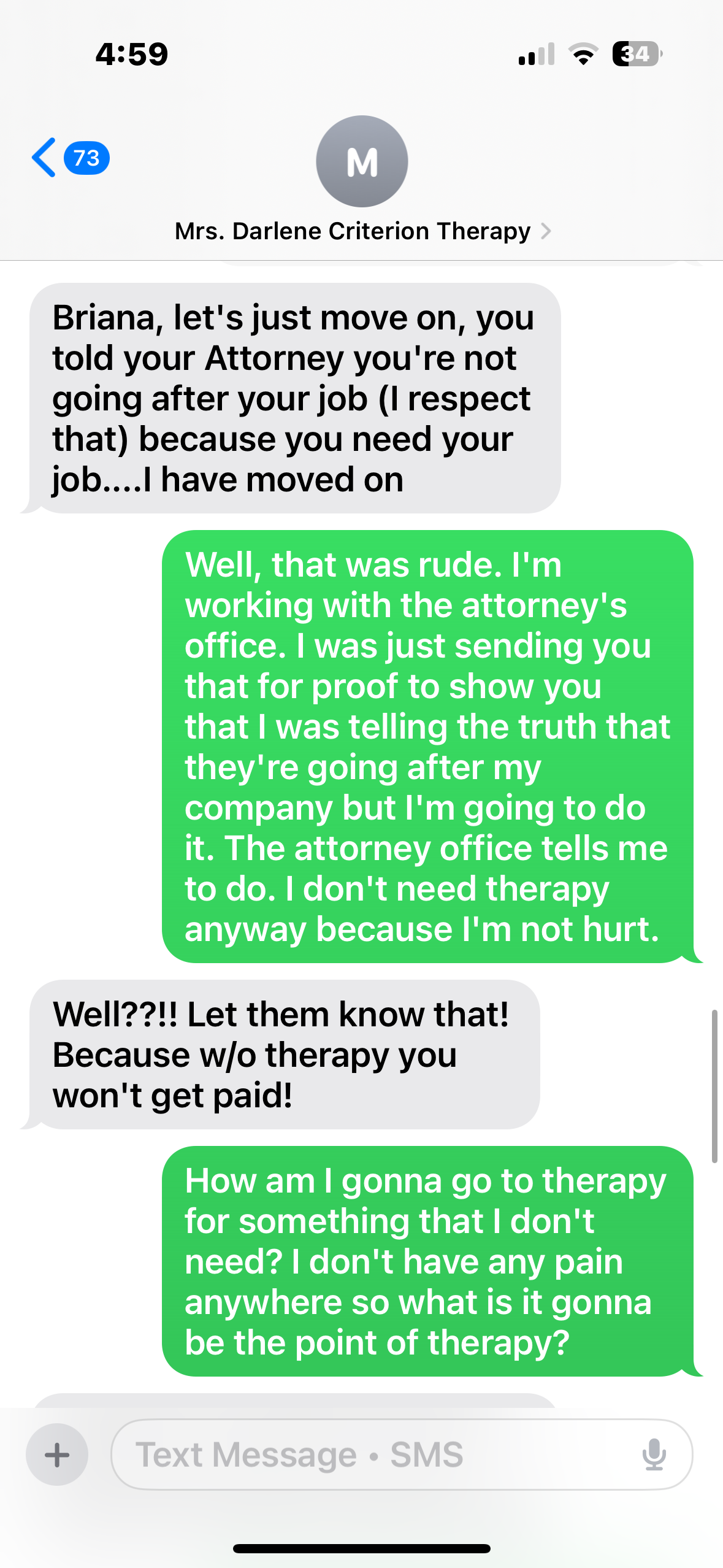Open the plus attachments menu
The image size is (723, 1568).
tap(57, 1454)
